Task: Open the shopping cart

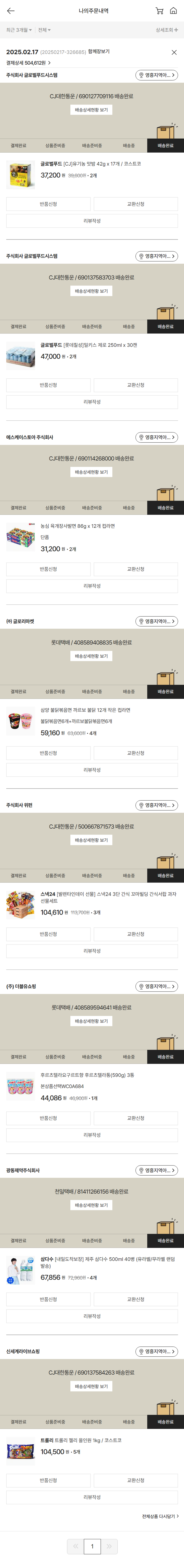Action: click(159, 11)
